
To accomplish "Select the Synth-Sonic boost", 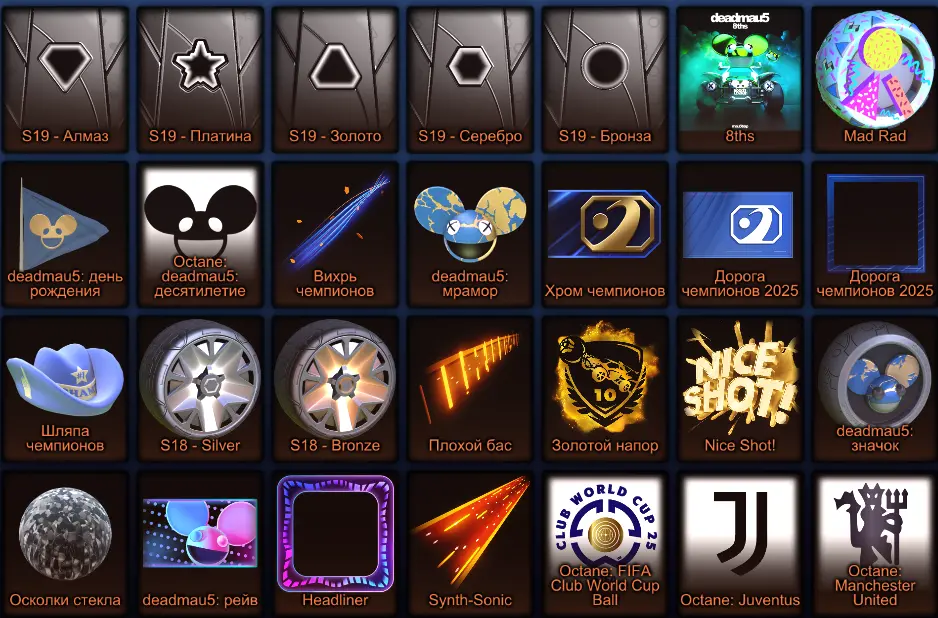I will pos(470,542).
